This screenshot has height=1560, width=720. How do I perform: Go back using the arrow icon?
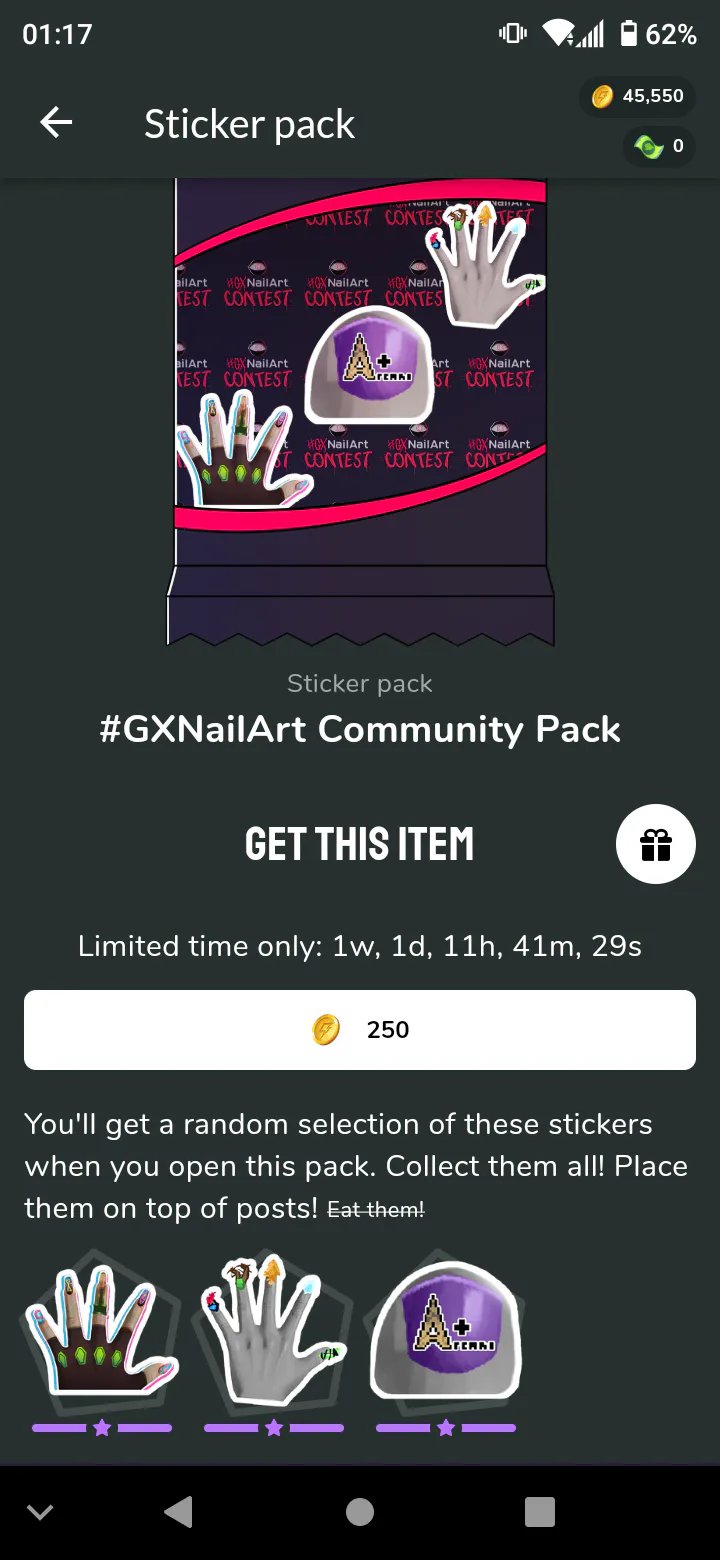(56, 124)
